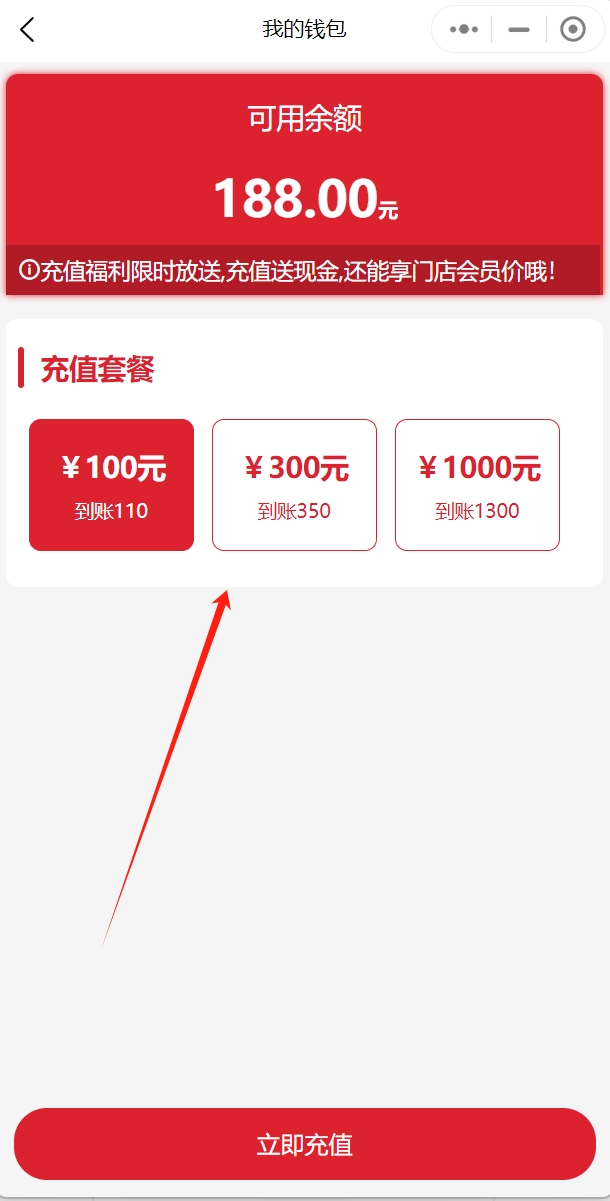Choose the ¥300元 recharge package
The width and height of the screenshot is (610, 1201).
(294, 485)
